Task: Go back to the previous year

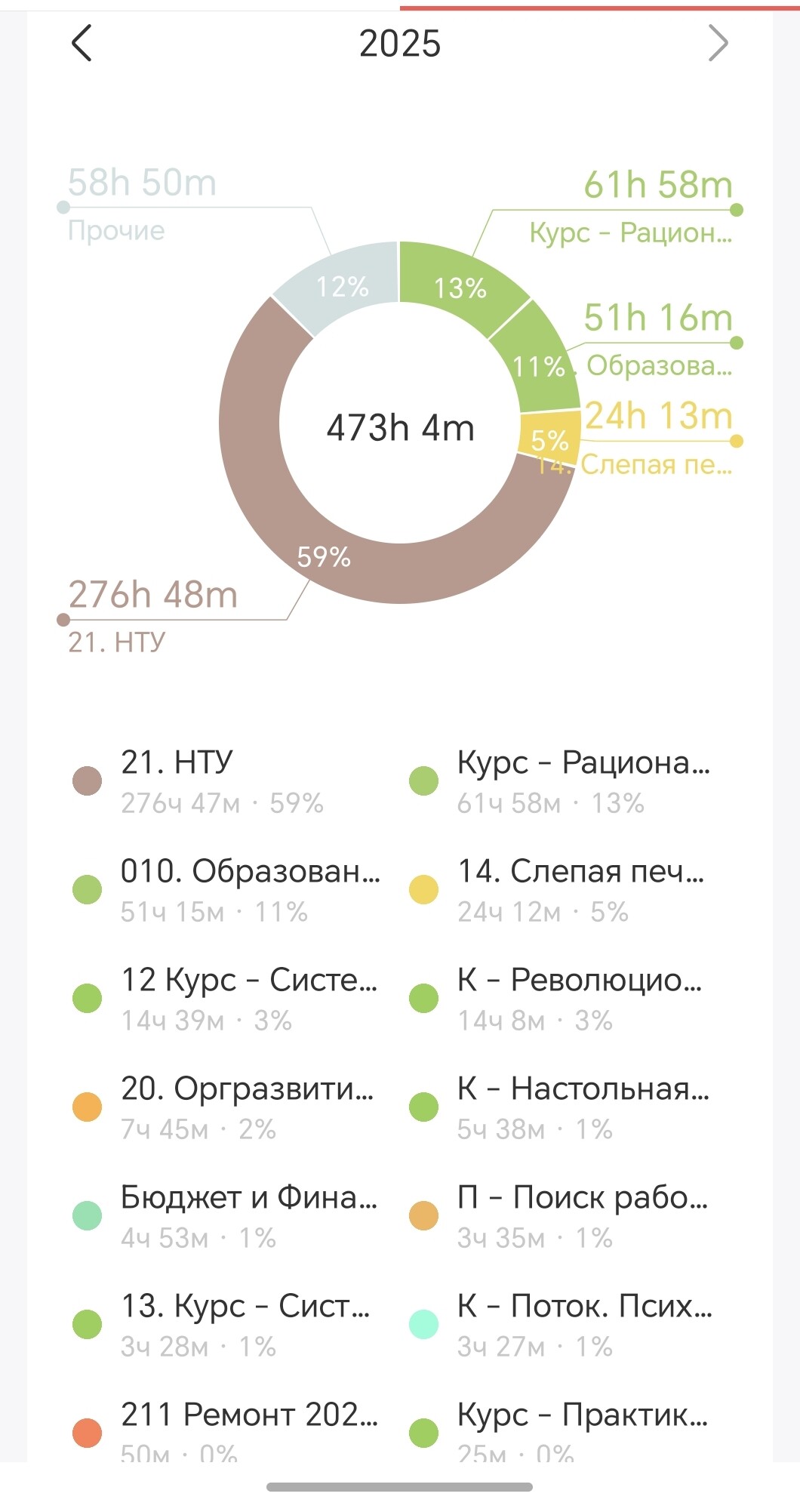Action: (x=82, y=43)
